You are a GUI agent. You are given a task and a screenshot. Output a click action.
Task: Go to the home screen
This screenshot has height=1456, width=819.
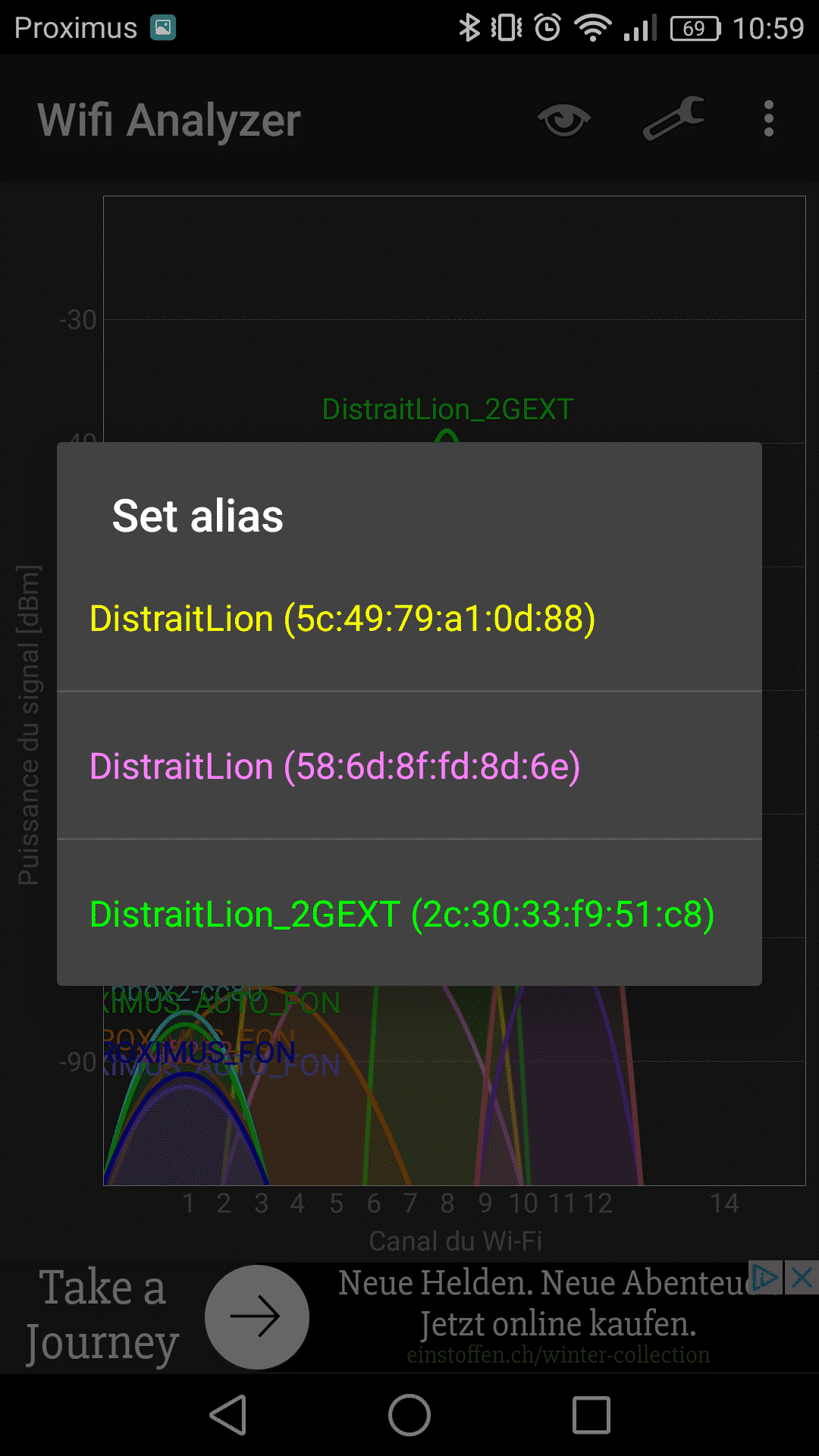(x=409, y=1415)
